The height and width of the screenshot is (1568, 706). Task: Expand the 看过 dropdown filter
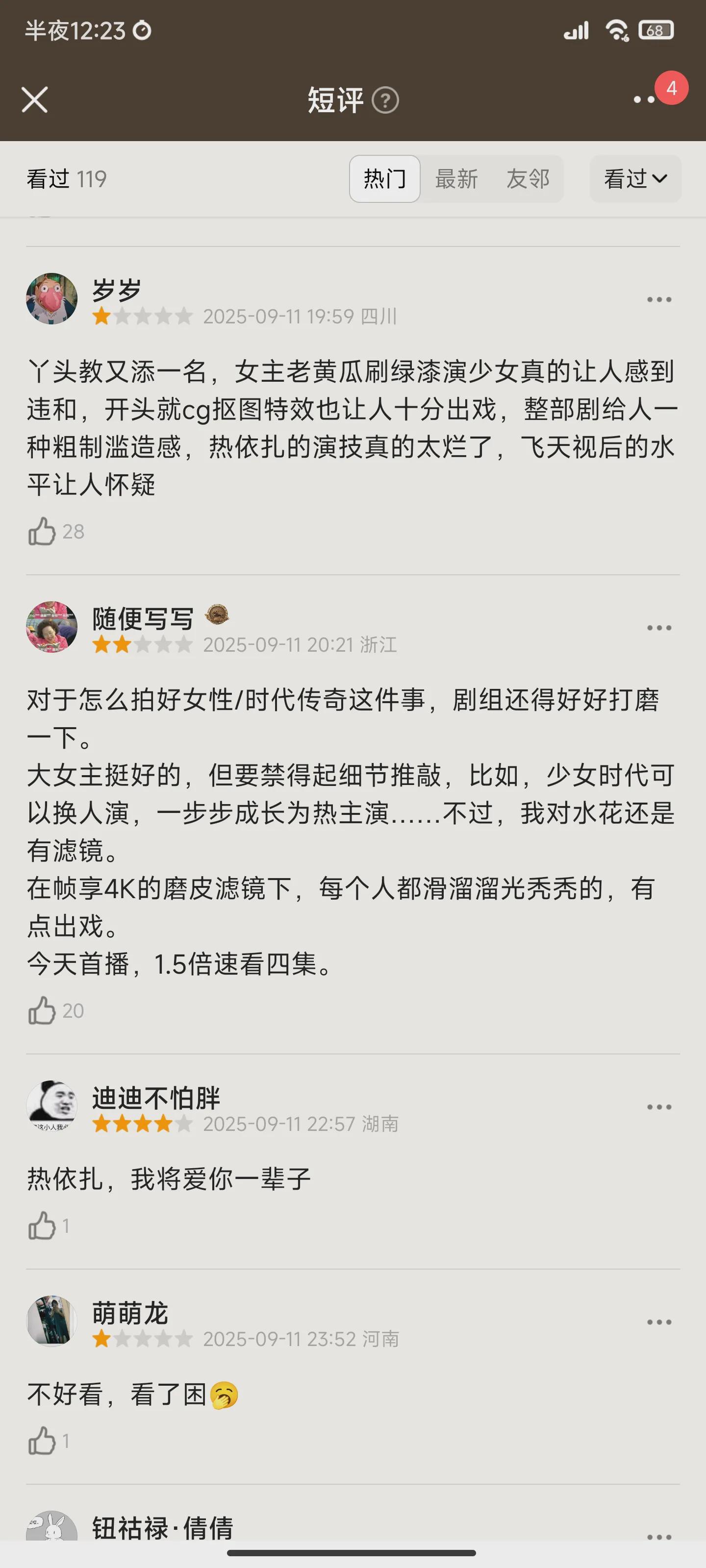[x=635, y=179]
